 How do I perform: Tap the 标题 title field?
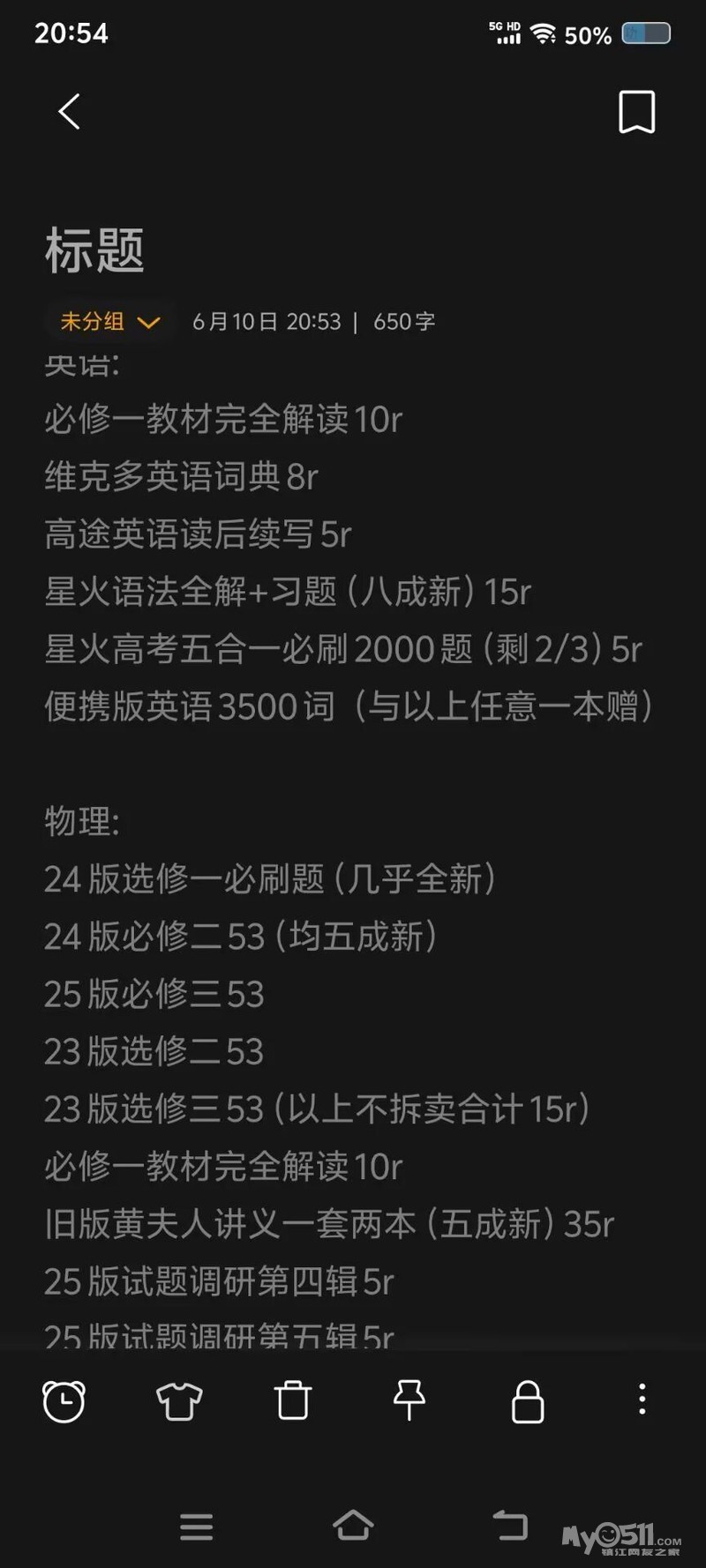click(x=94, y=250)
